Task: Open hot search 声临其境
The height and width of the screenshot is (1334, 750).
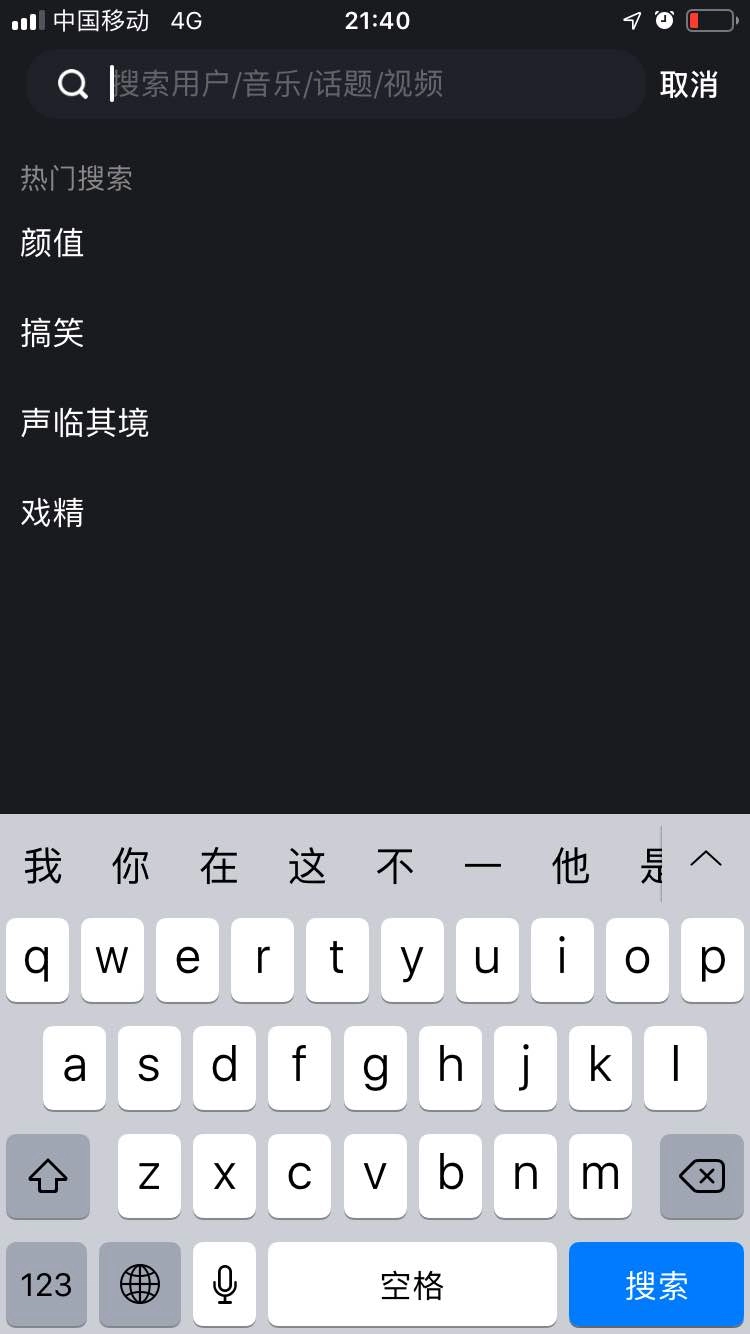Action: tap(85, 423)
